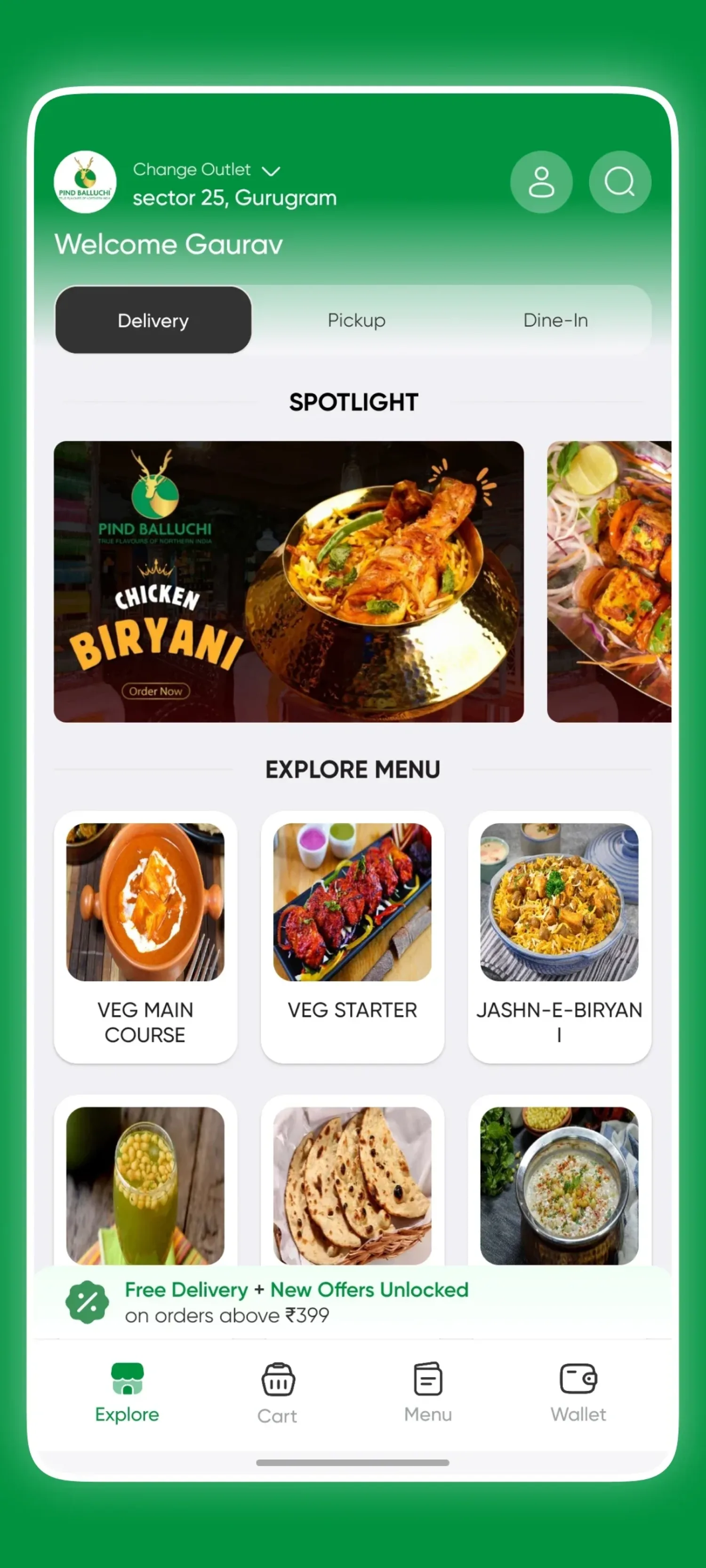Viewport: 706px width, 1568px height.
Task: Open the green drink category card
Action: coord(145,1184)
